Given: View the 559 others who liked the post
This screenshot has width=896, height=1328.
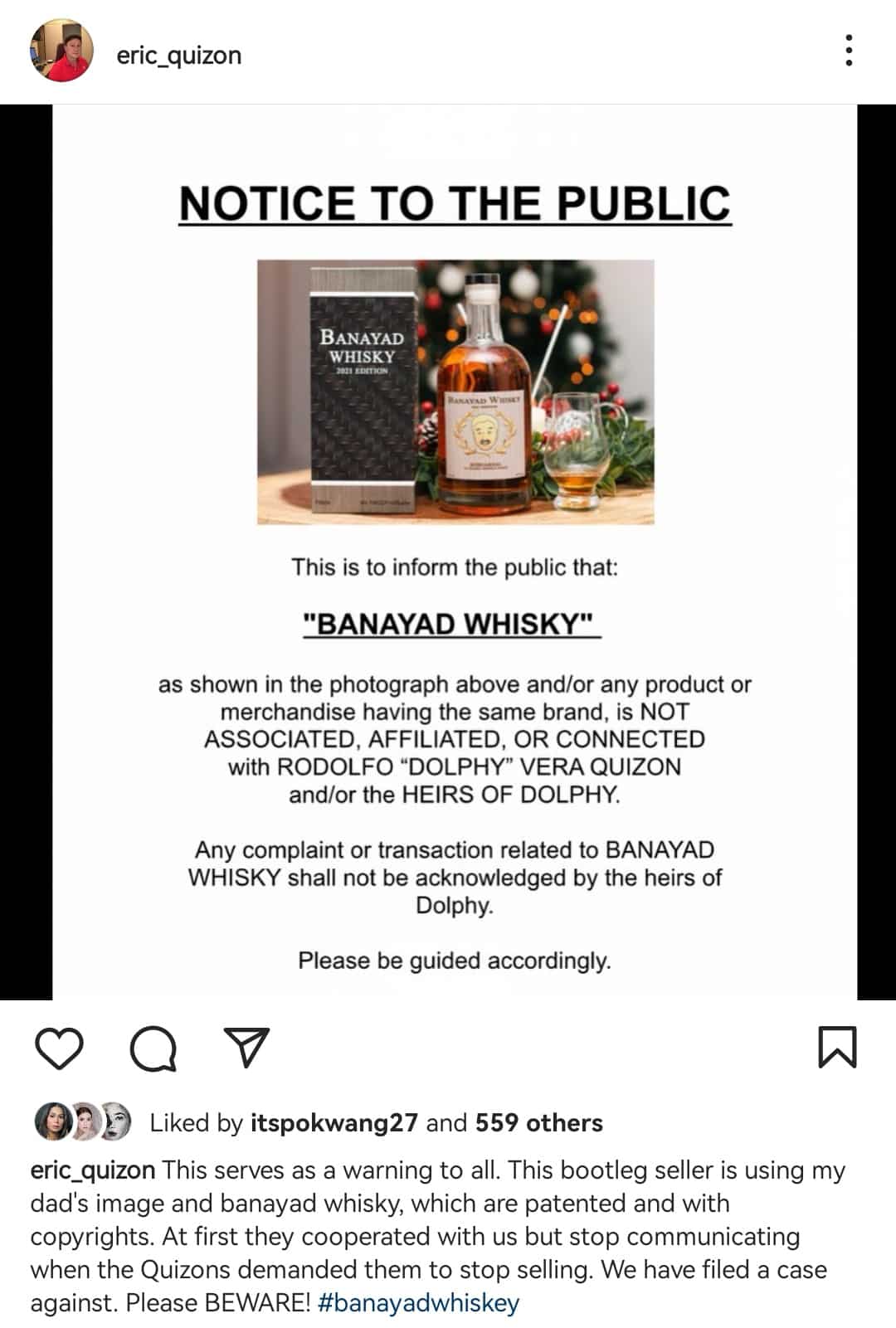Looking at the screenshot, I should click(538, 1122).
